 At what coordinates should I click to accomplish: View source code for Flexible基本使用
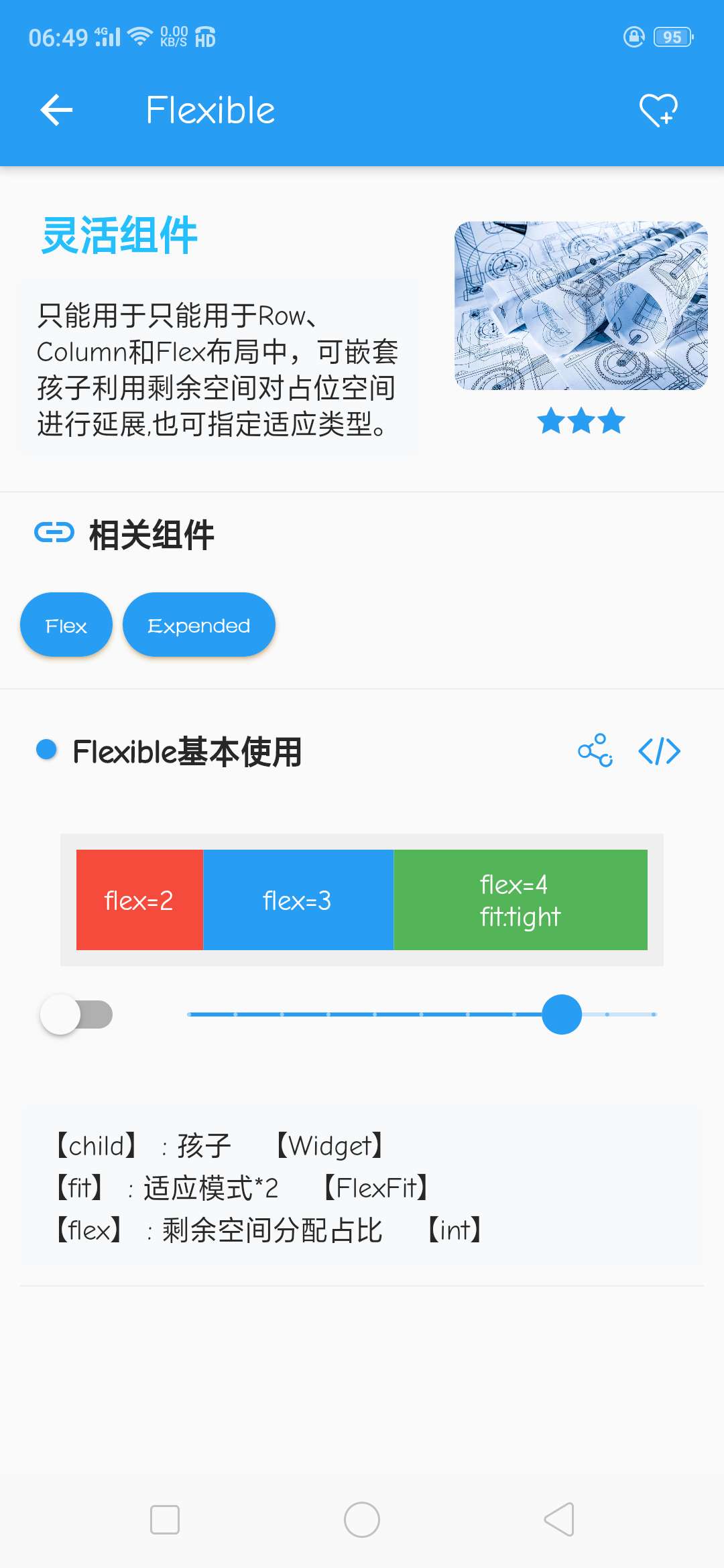(x=660, y=750)
